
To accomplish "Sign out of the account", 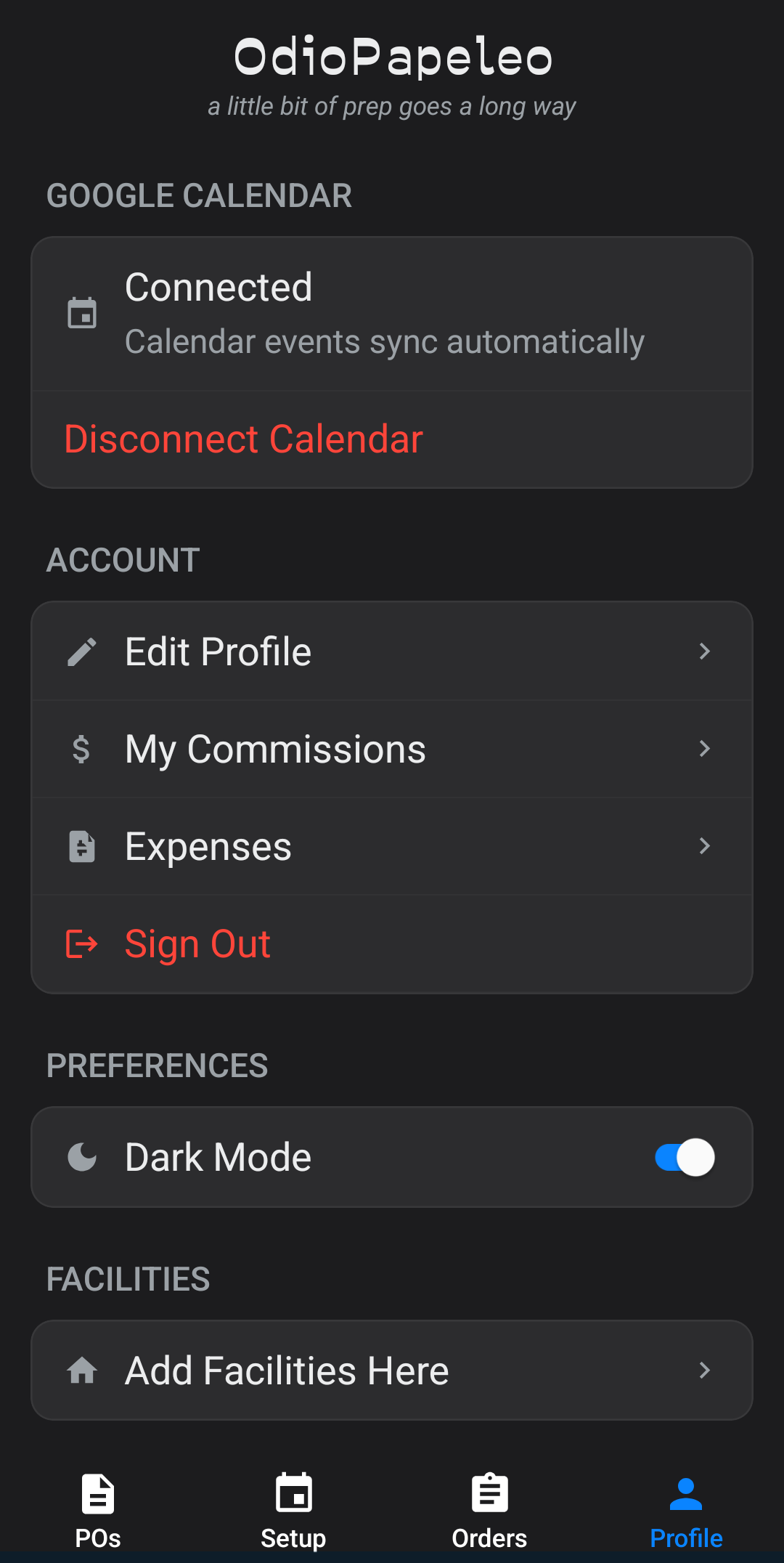I will click(x=197, y=944).
